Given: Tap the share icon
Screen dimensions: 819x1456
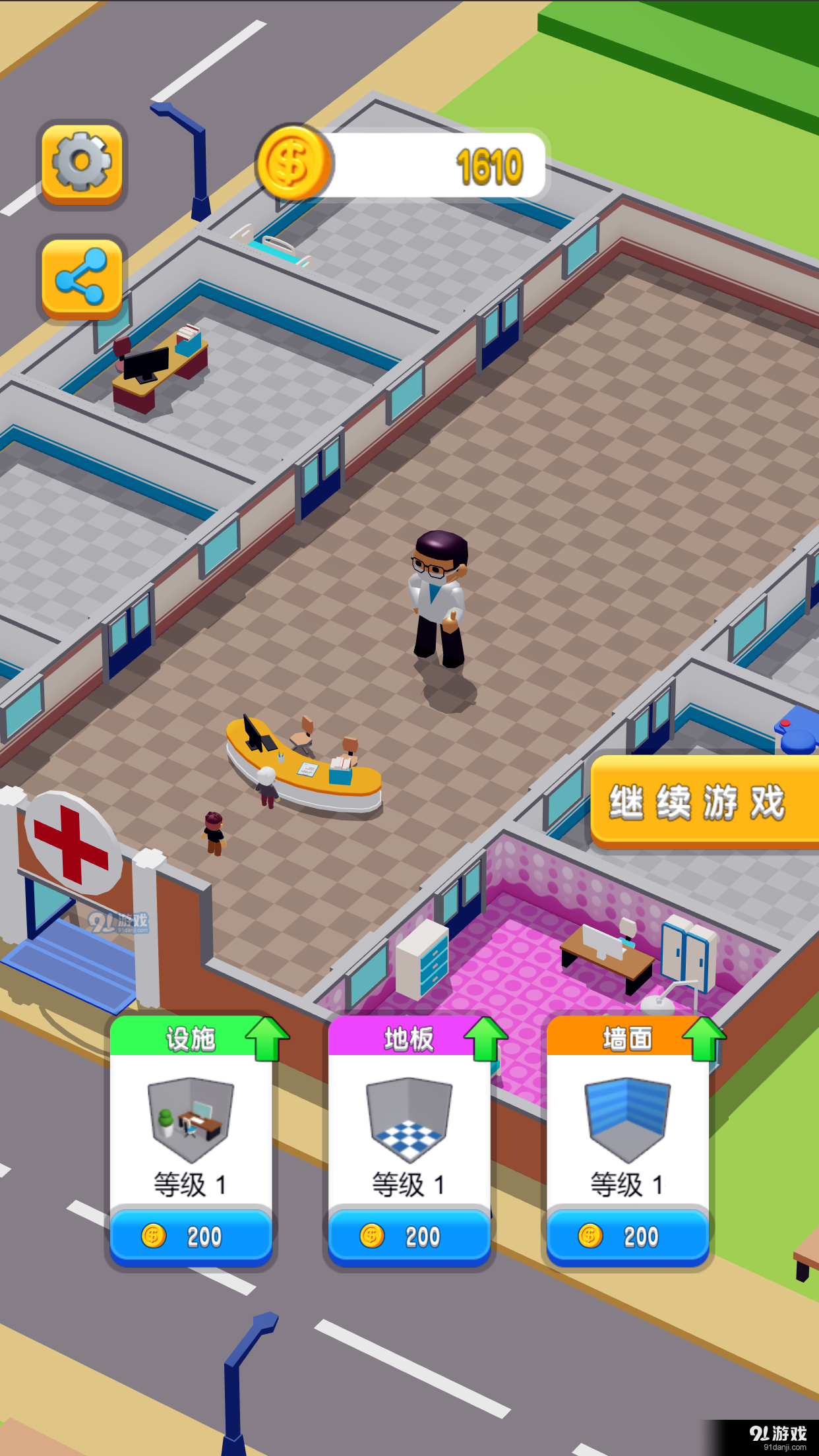Looking at the screenshot, I should pos(81,277).
